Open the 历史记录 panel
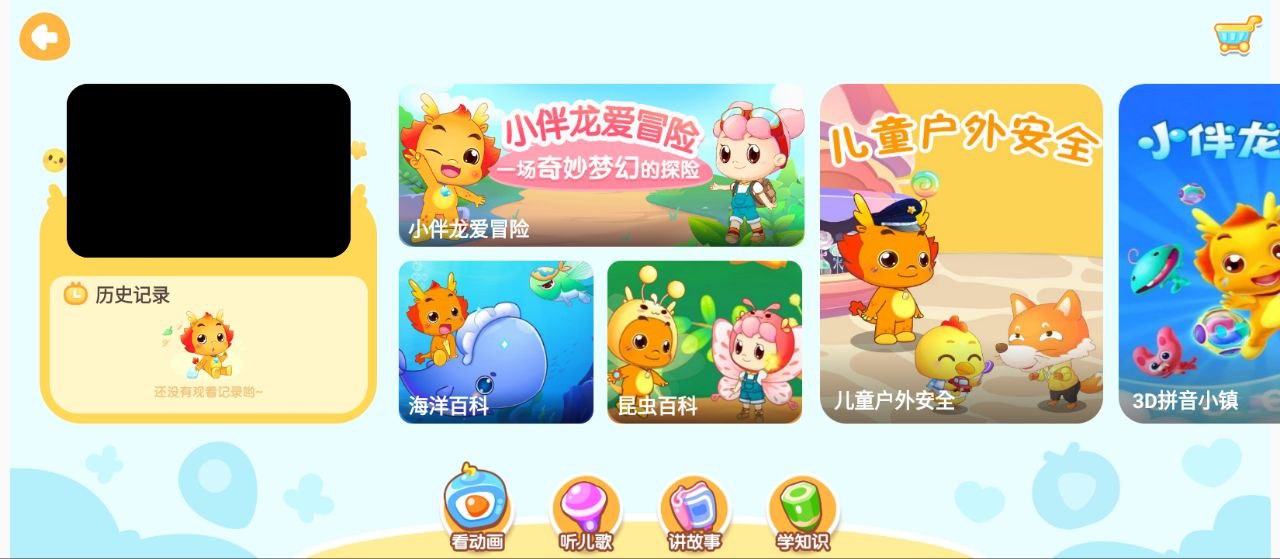1280x559 pixels. click(208, 345)
